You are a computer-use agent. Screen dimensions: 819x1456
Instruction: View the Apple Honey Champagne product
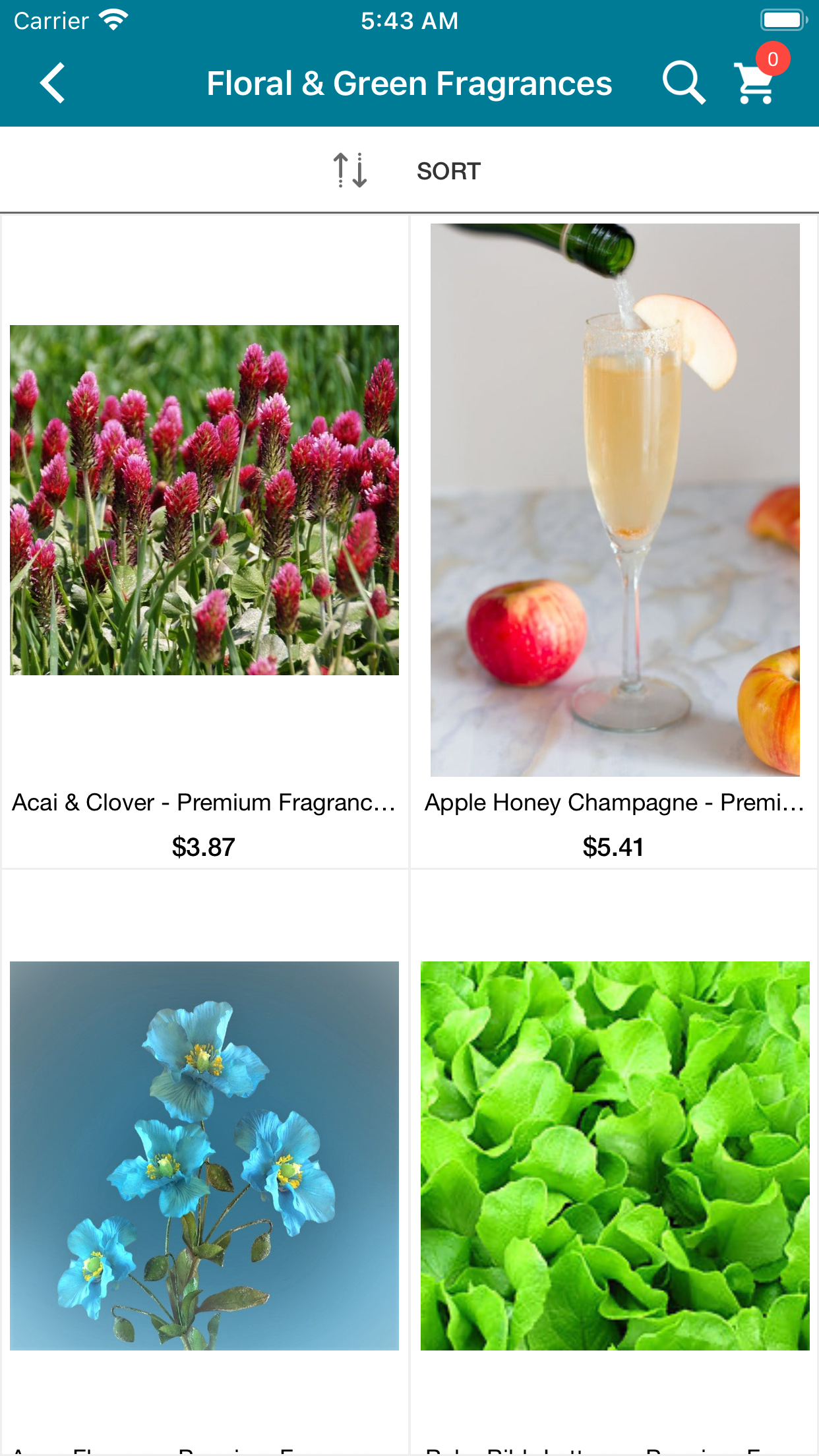point(614,501)
